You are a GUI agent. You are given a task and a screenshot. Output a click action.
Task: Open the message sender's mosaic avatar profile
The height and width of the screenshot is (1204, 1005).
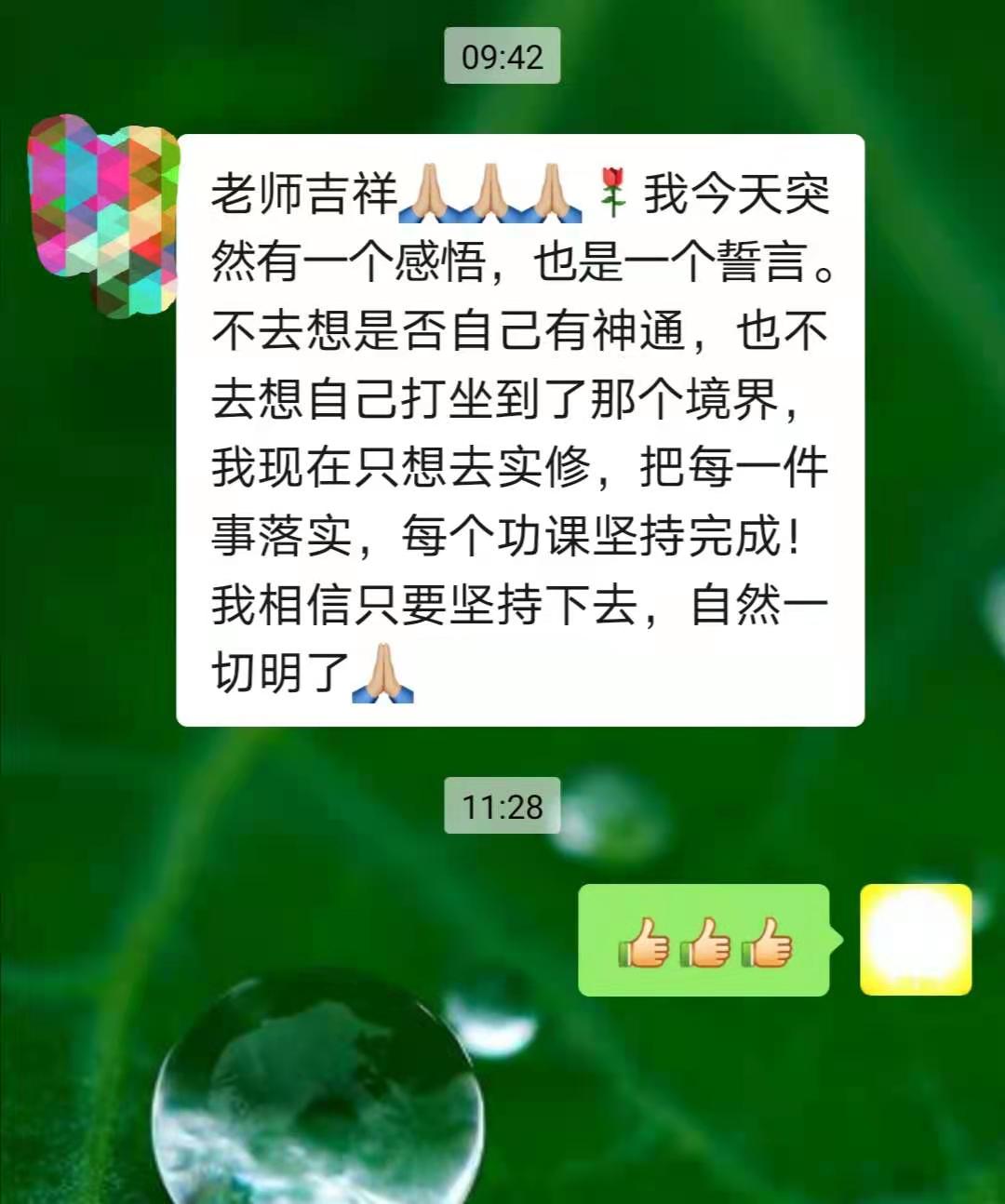(x=102, y=216)
